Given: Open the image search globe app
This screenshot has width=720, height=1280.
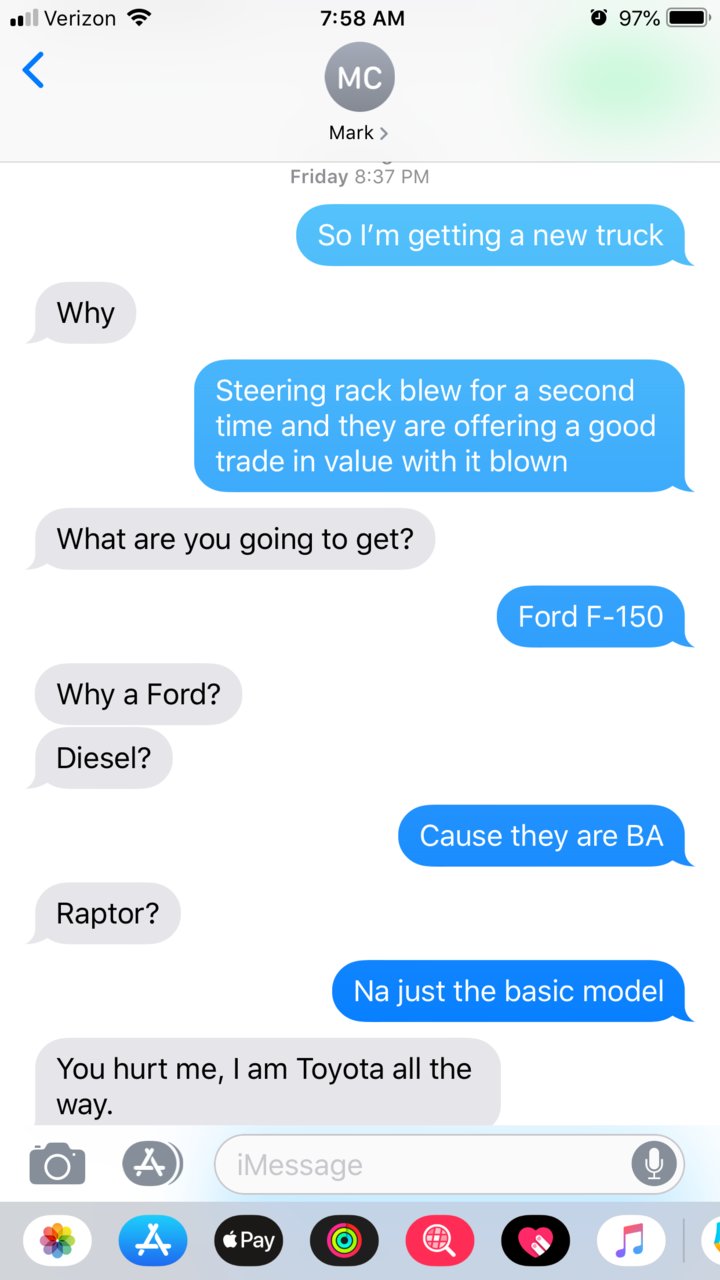Looking at the screenshot, I should pyautogui.click(x=439, y=1241).
